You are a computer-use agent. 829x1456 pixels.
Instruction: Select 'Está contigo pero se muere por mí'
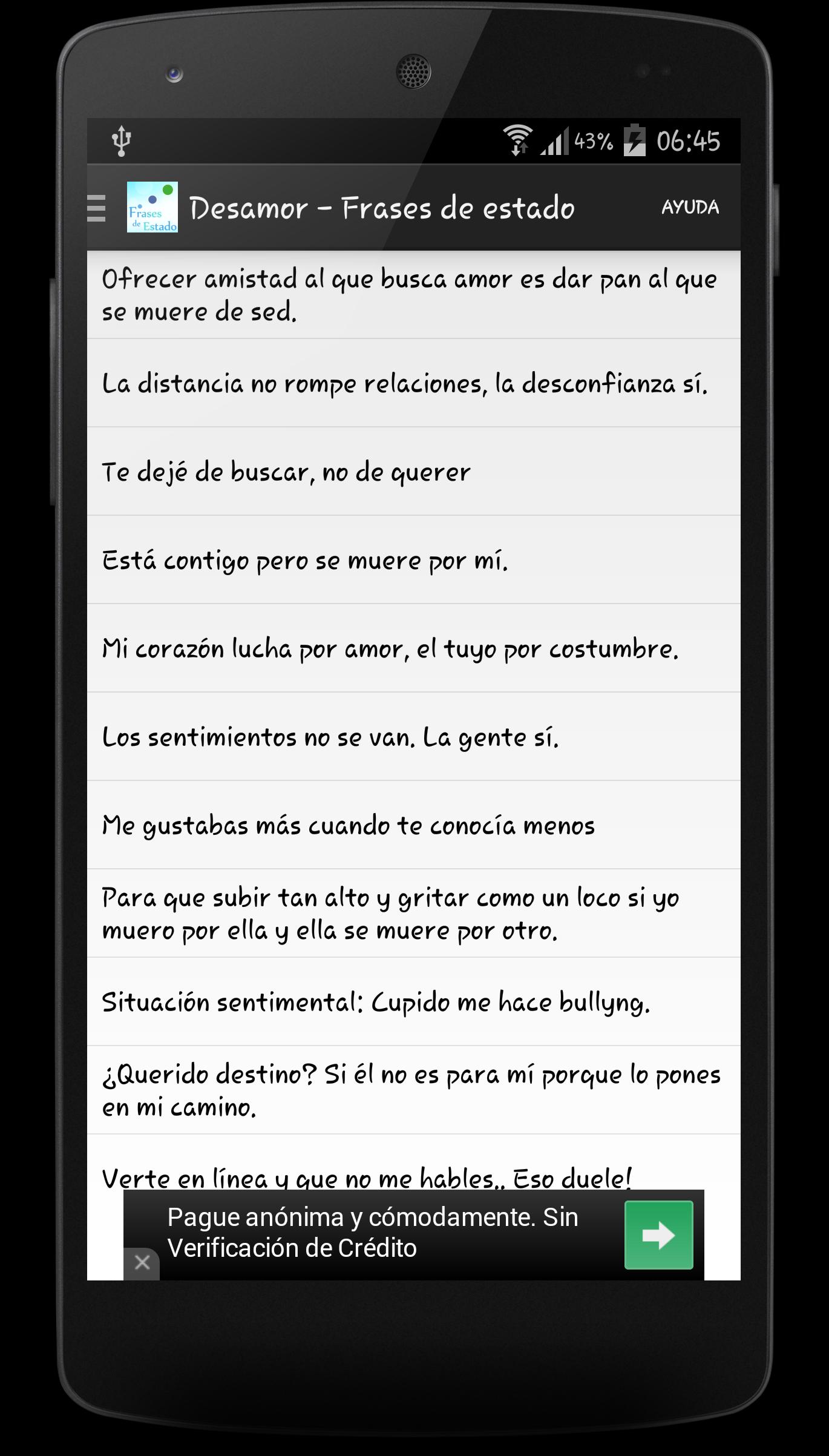coord(304,561)
